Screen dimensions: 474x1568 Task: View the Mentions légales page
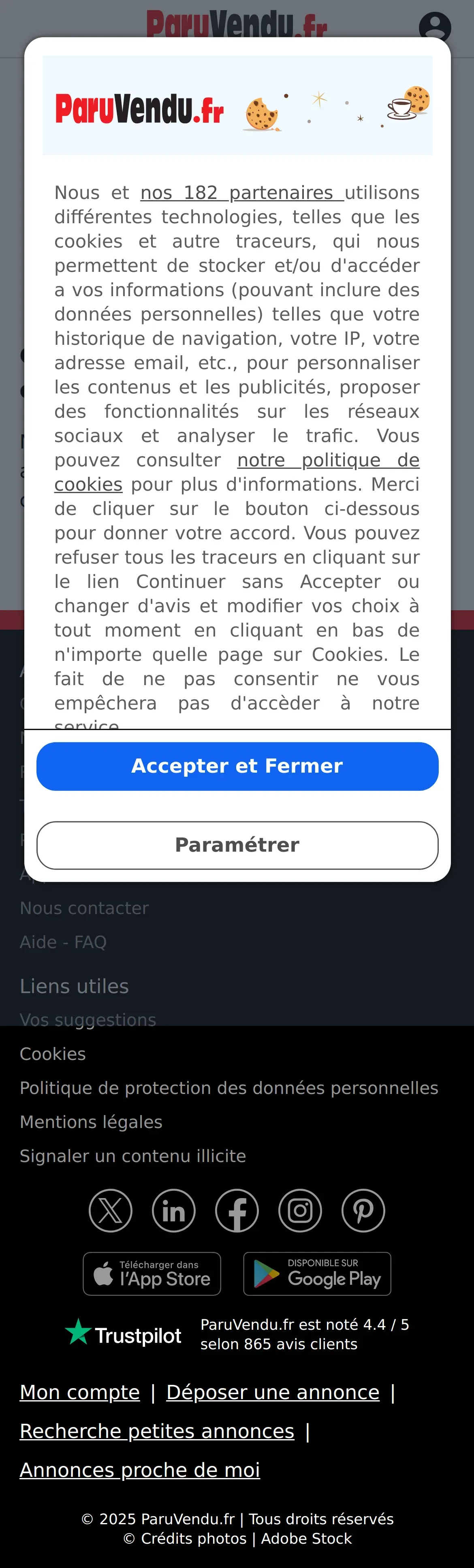[91, 1122]
